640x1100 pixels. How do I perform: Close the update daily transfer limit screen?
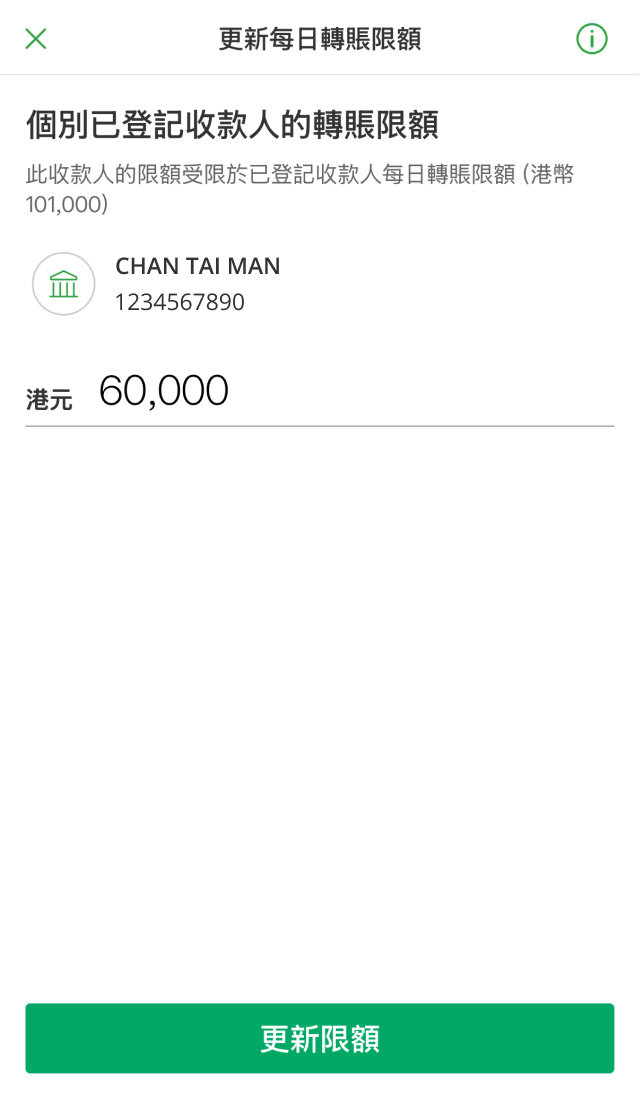click(x=36, y=39)
